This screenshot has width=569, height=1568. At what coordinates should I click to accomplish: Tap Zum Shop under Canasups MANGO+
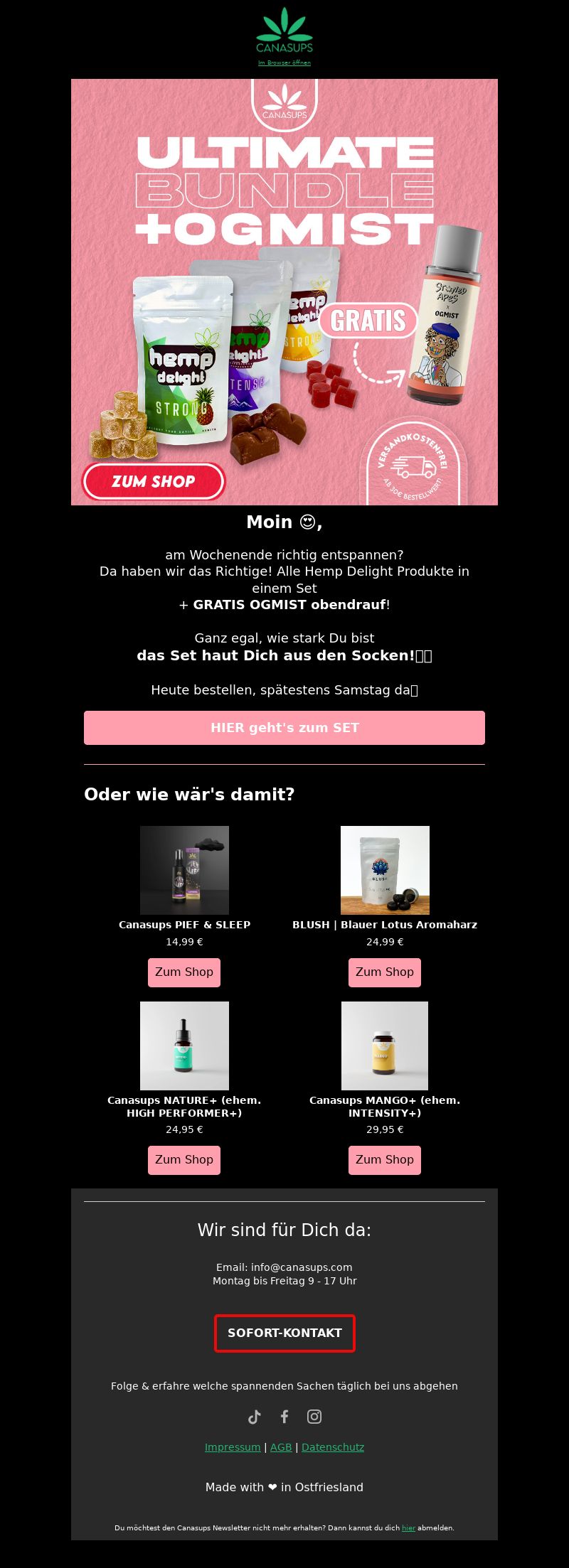(385, 1160)
